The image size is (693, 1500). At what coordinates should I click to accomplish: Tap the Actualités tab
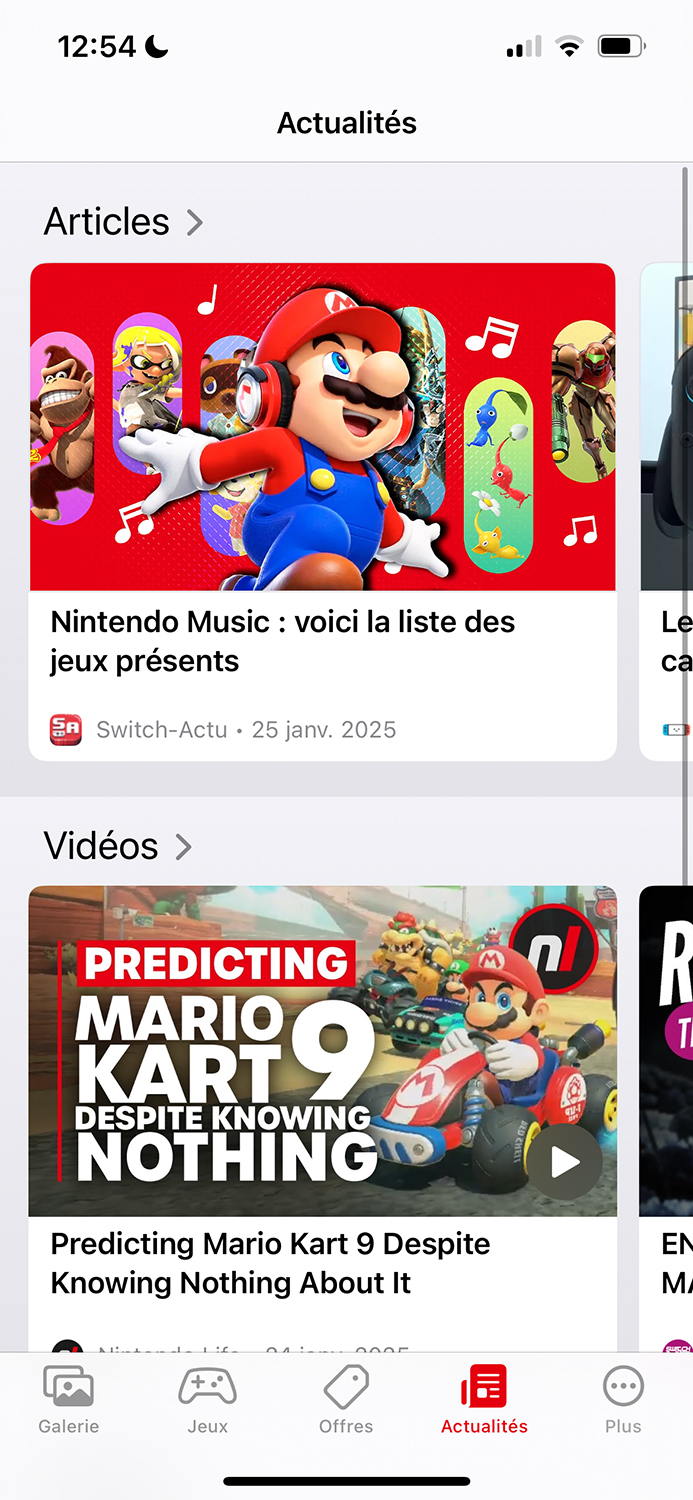click(x=484, y=1400)
